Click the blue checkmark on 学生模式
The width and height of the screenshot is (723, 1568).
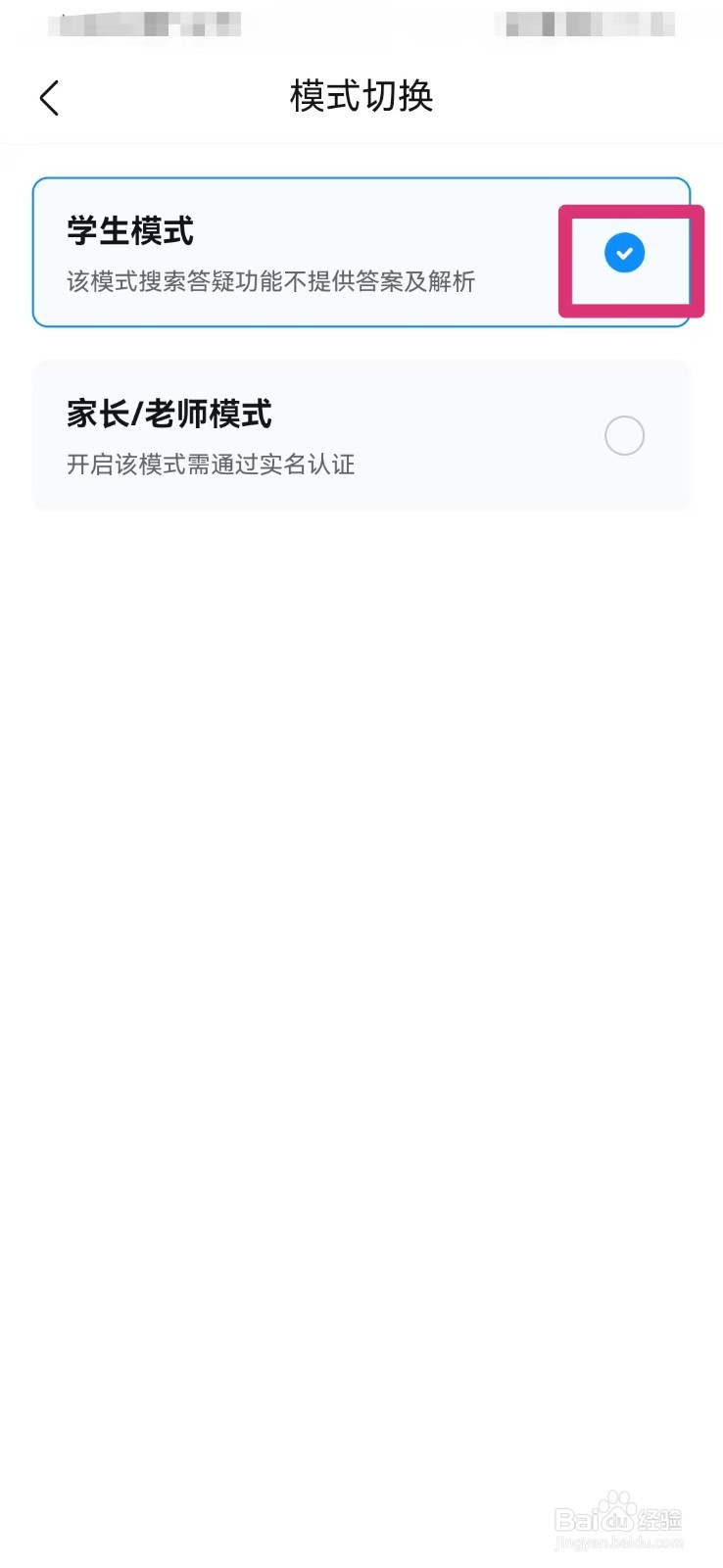point(624,253)
